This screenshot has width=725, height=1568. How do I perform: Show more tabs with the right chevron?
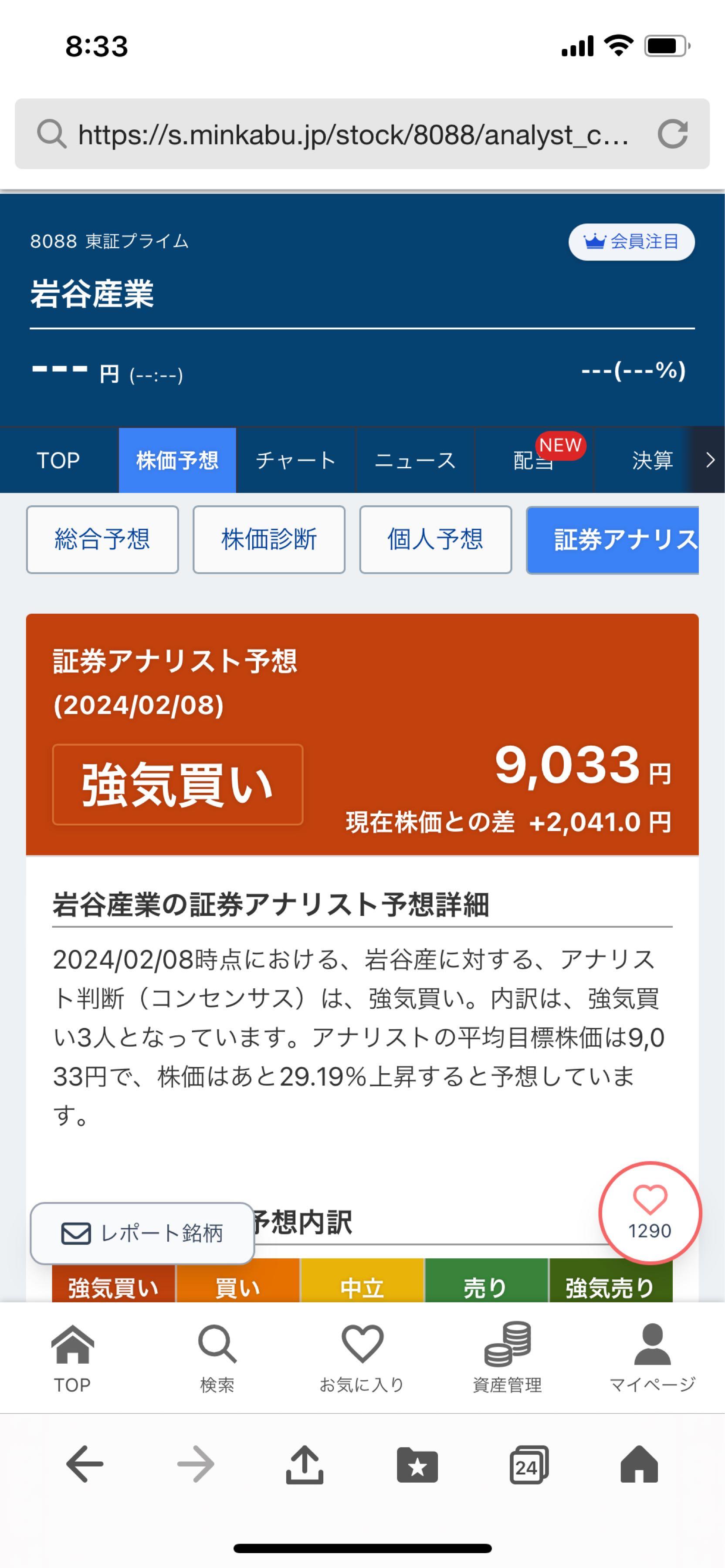coord(710,460)
